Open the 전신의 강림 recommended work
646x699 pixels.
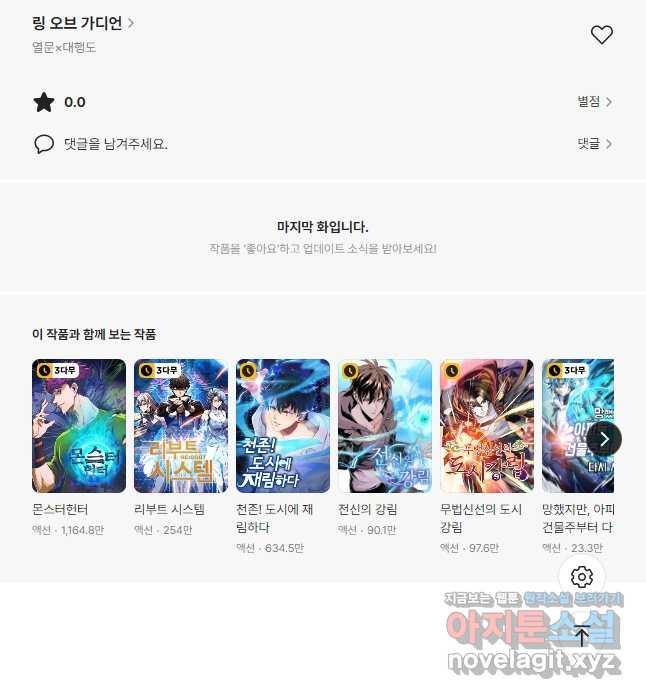[x=385, y=426]
